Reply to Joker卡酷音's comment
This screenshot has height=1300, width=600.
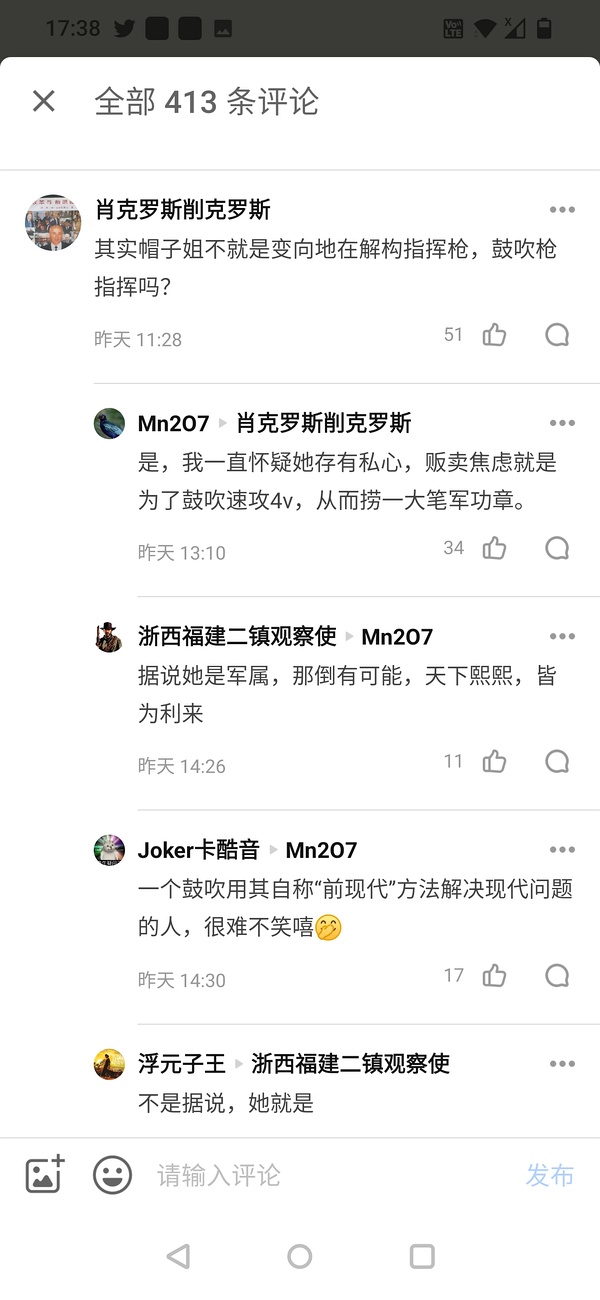tap(557, 976)
